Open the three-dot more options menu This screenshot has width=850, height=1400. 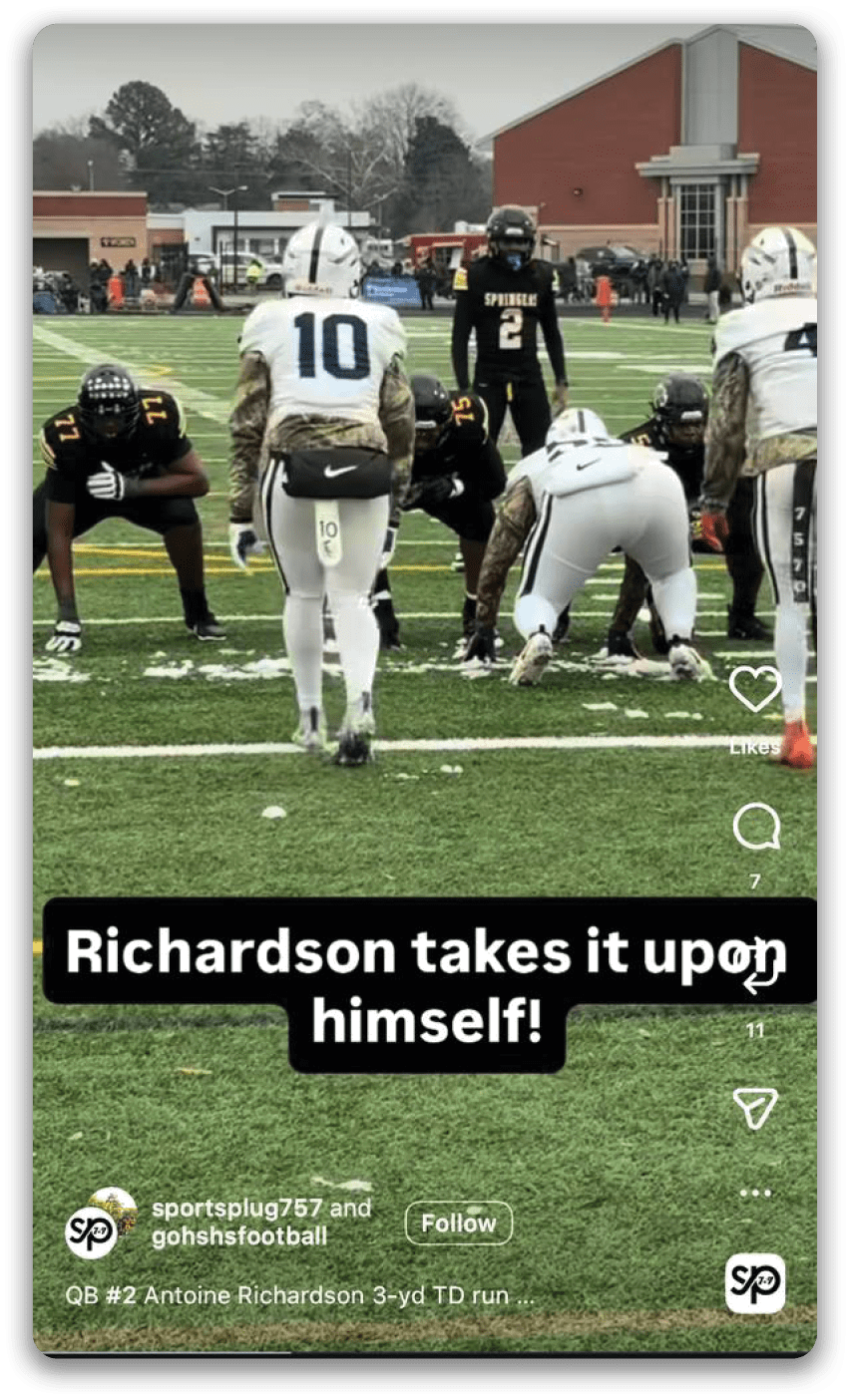click(x=755, y=1193)
